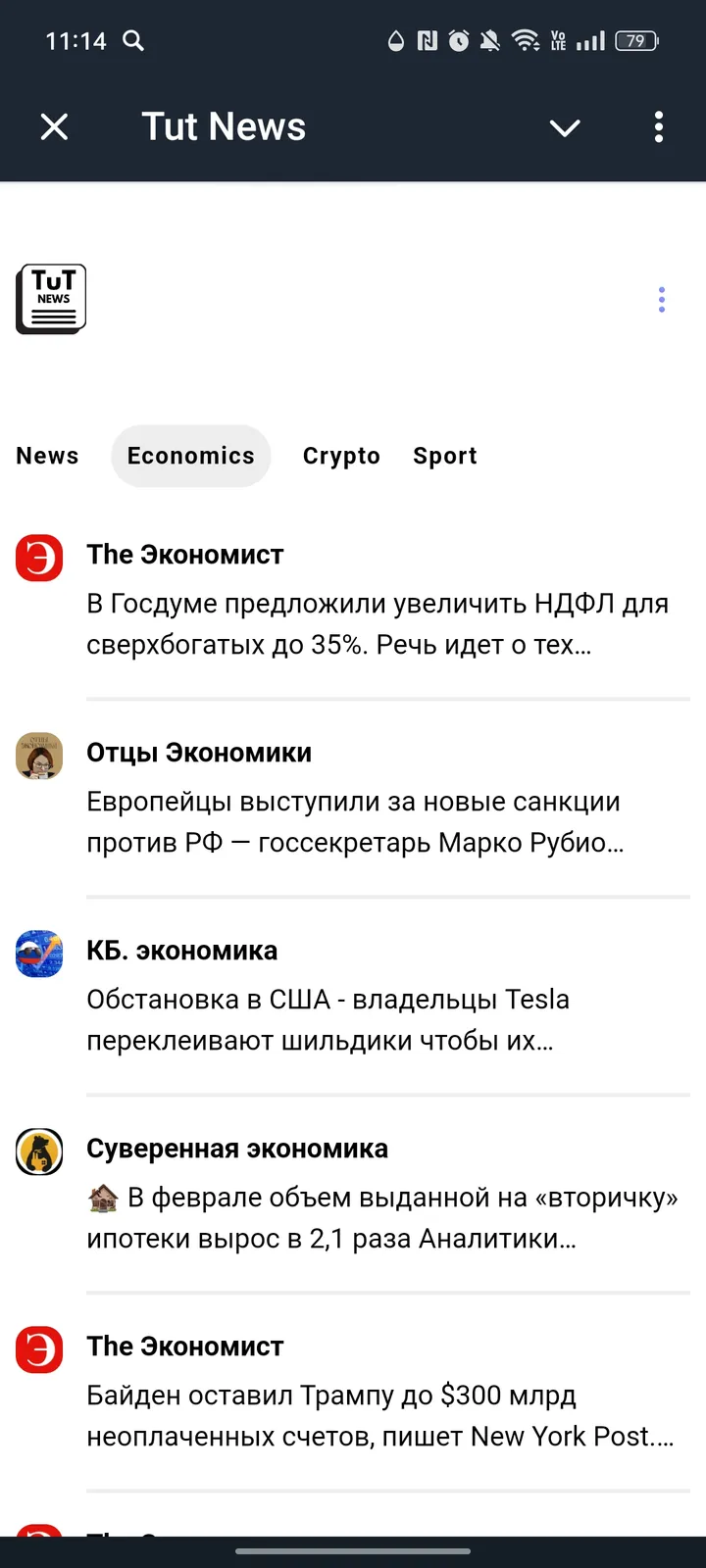Open the second 'The Экономист' avatar lower down
706x1568 pixels.
[39, 1350]
